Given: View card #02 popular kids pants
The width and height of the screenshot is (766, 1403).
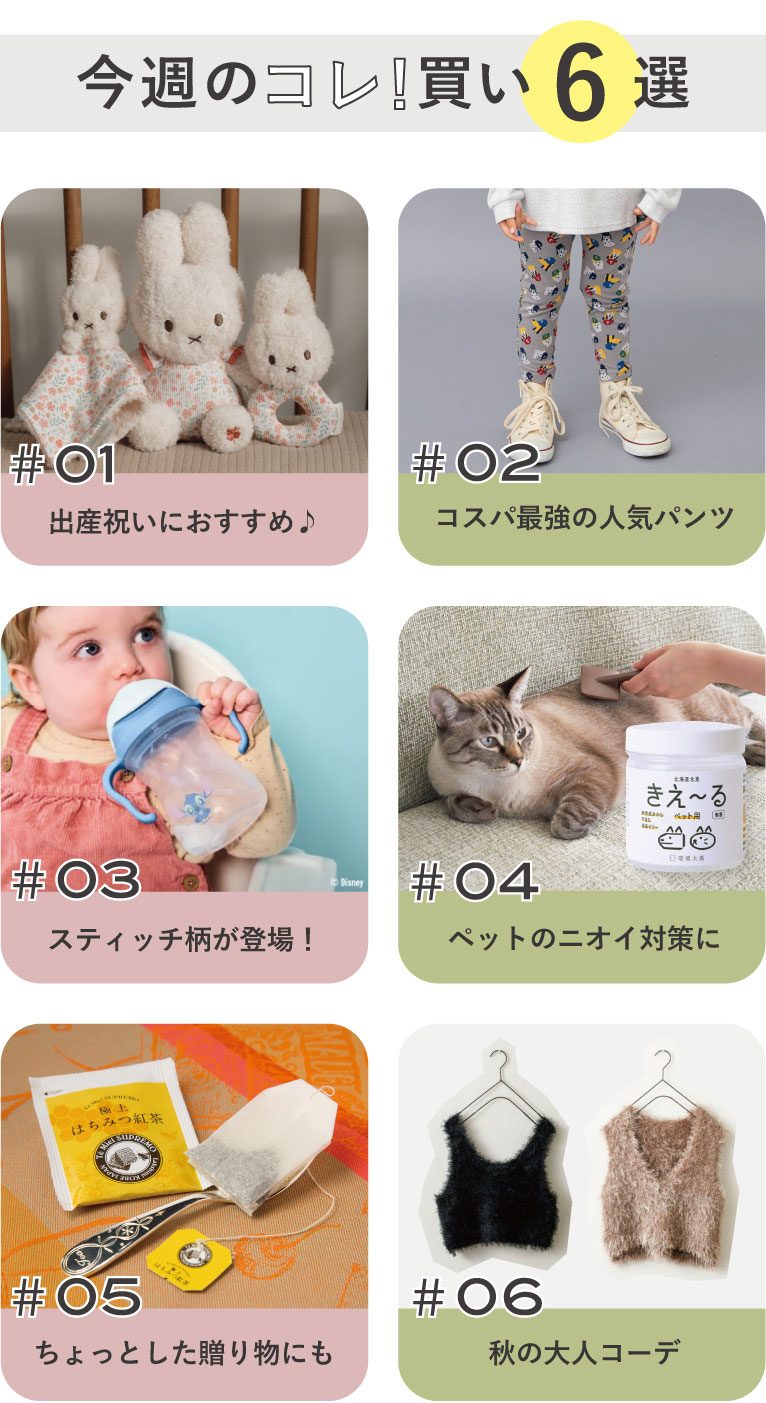Looking at the screenshot, I should coord(581,376).
